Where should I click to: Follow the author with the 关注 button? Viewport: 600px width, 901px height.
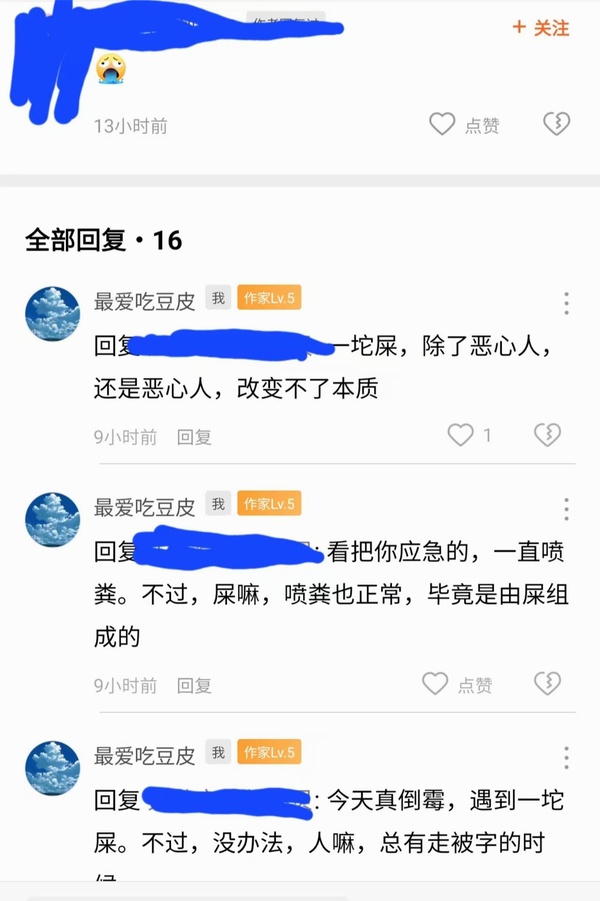click(x=540, y=28)
